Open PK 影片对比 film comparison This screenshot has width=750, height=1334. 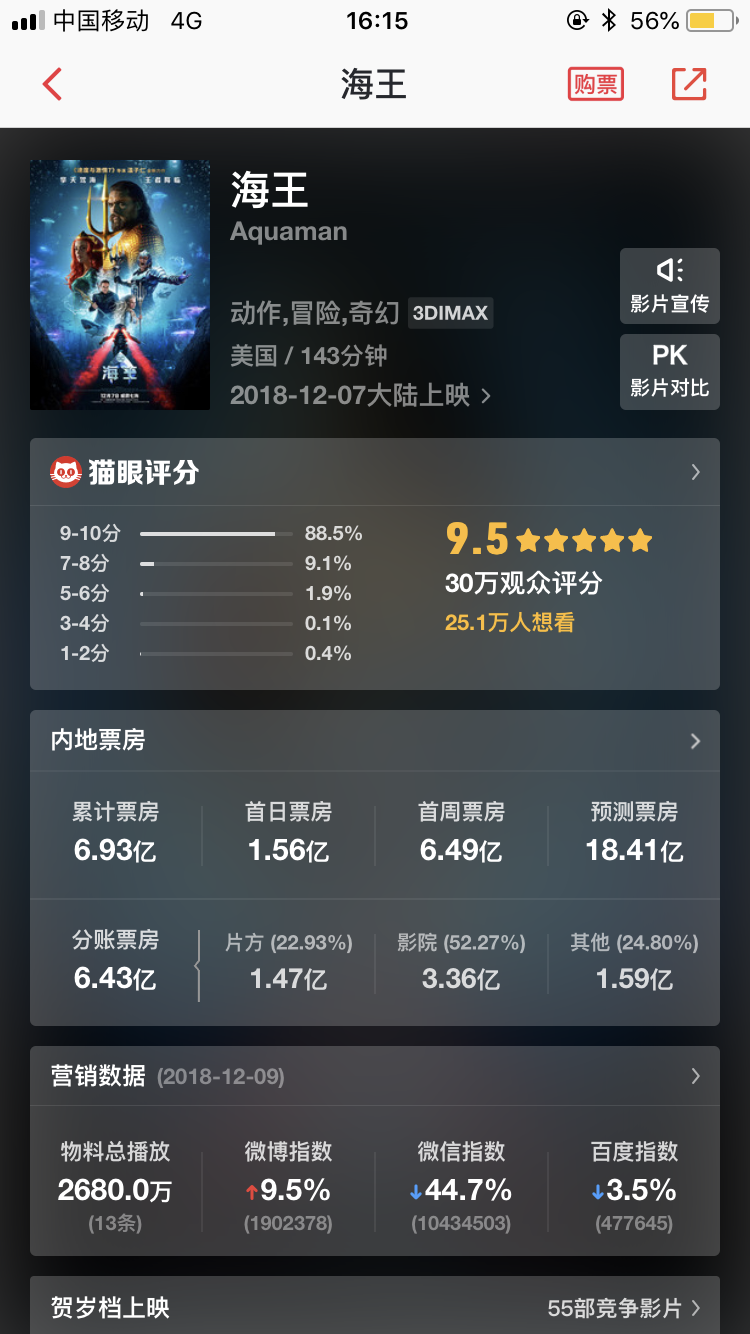pos(669,370)
